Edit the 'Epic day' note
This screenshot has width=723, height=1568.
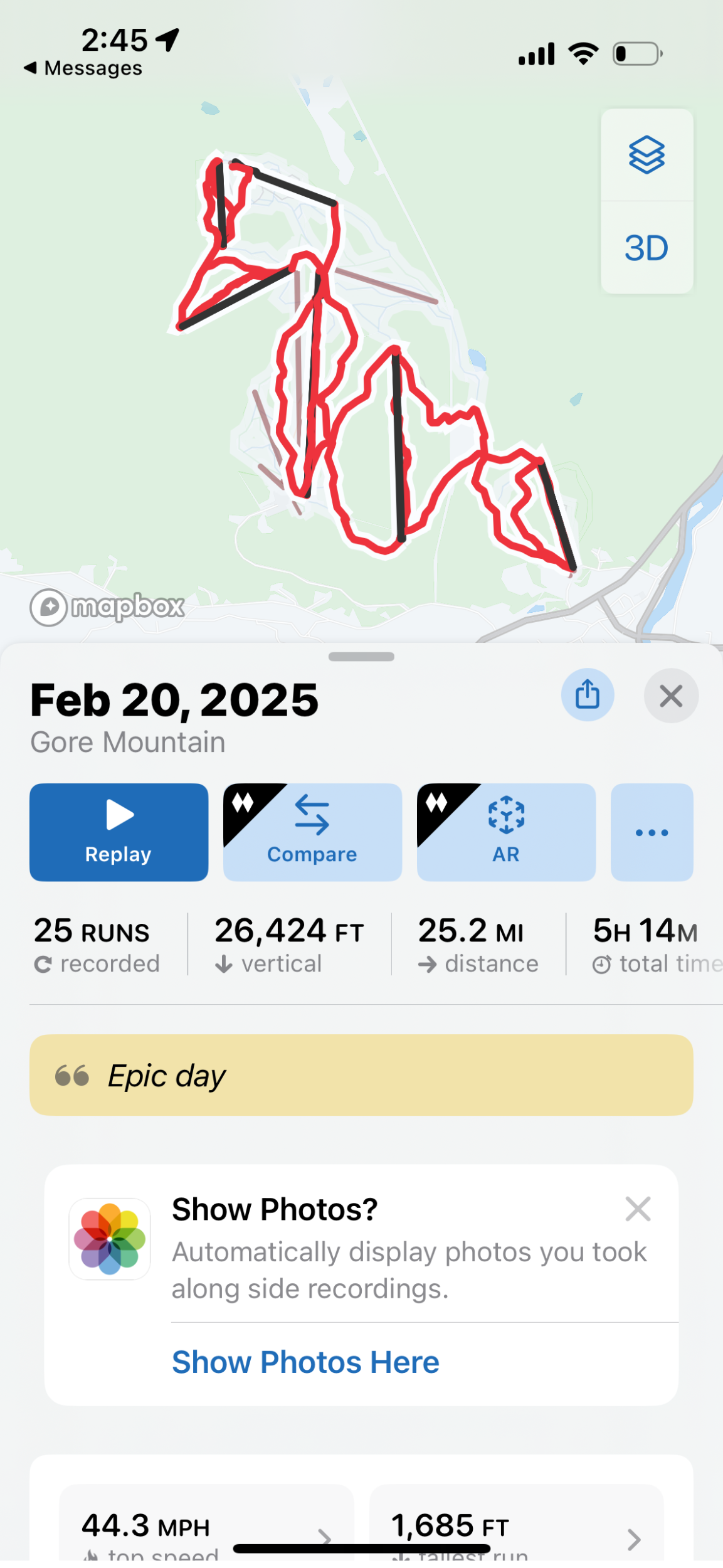(361, 1075)
